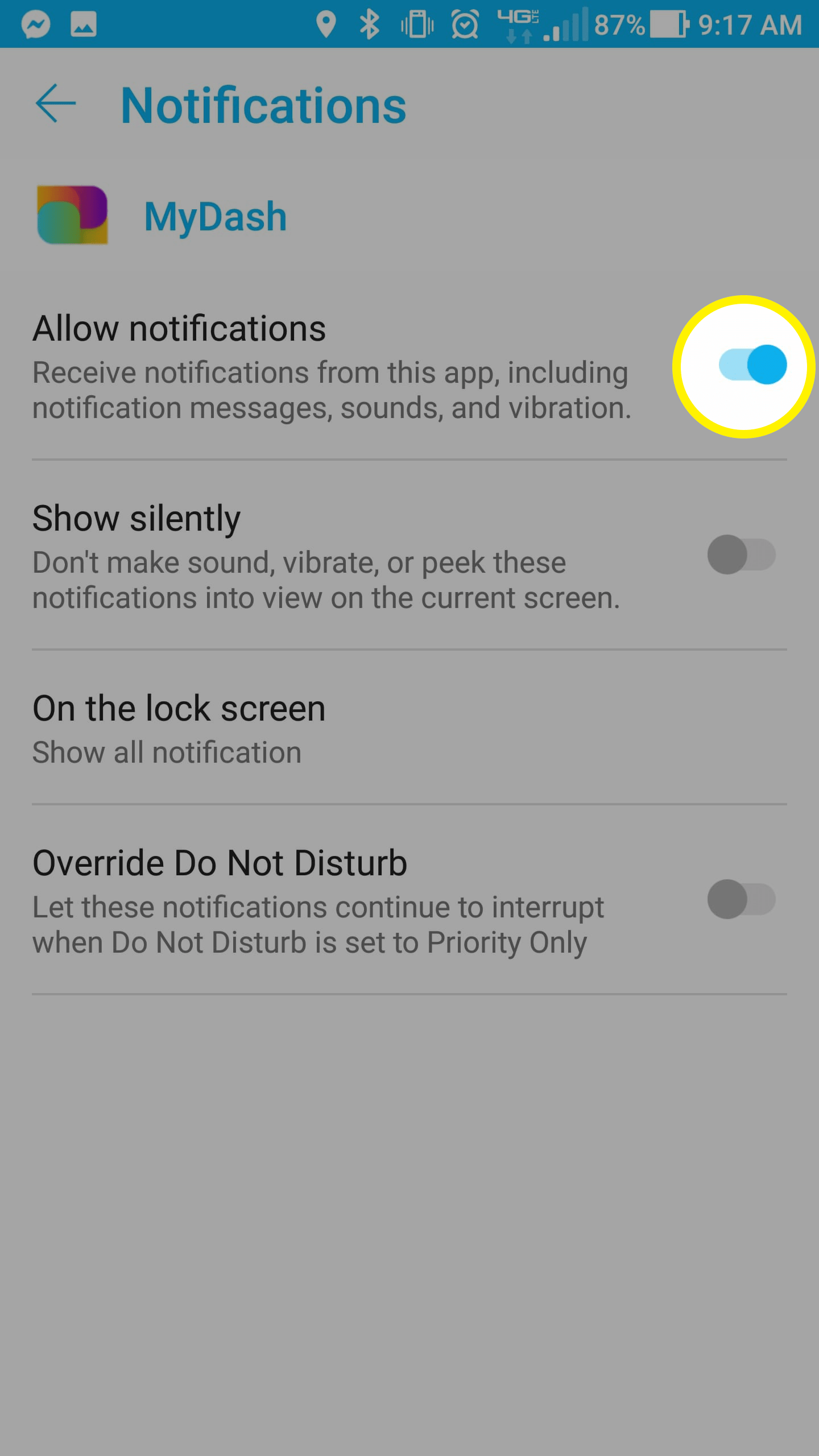819x1456 pixels.
Task: Go back using the arrow icon
Action: (x=55, y=104)
